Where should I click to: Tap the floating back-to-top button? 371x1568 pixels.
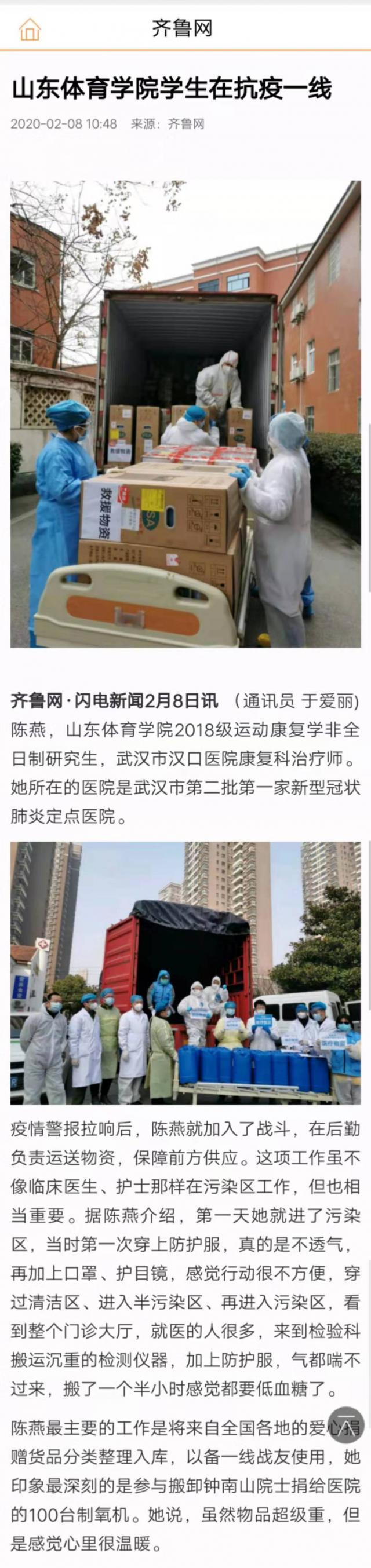pos(345,1425)
